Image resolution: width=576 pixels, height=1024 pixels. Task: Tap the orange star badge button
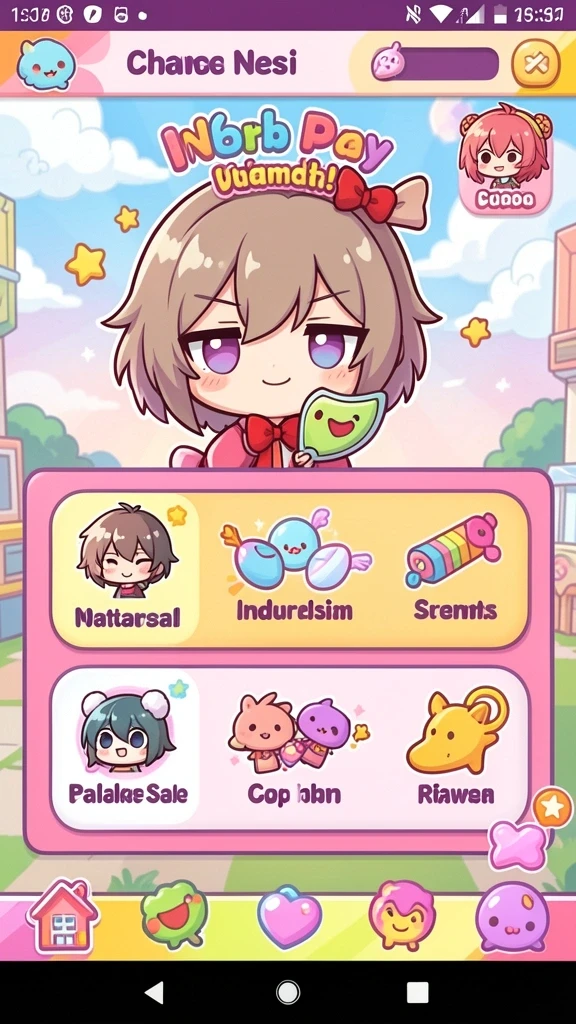(x=552, y=808)
